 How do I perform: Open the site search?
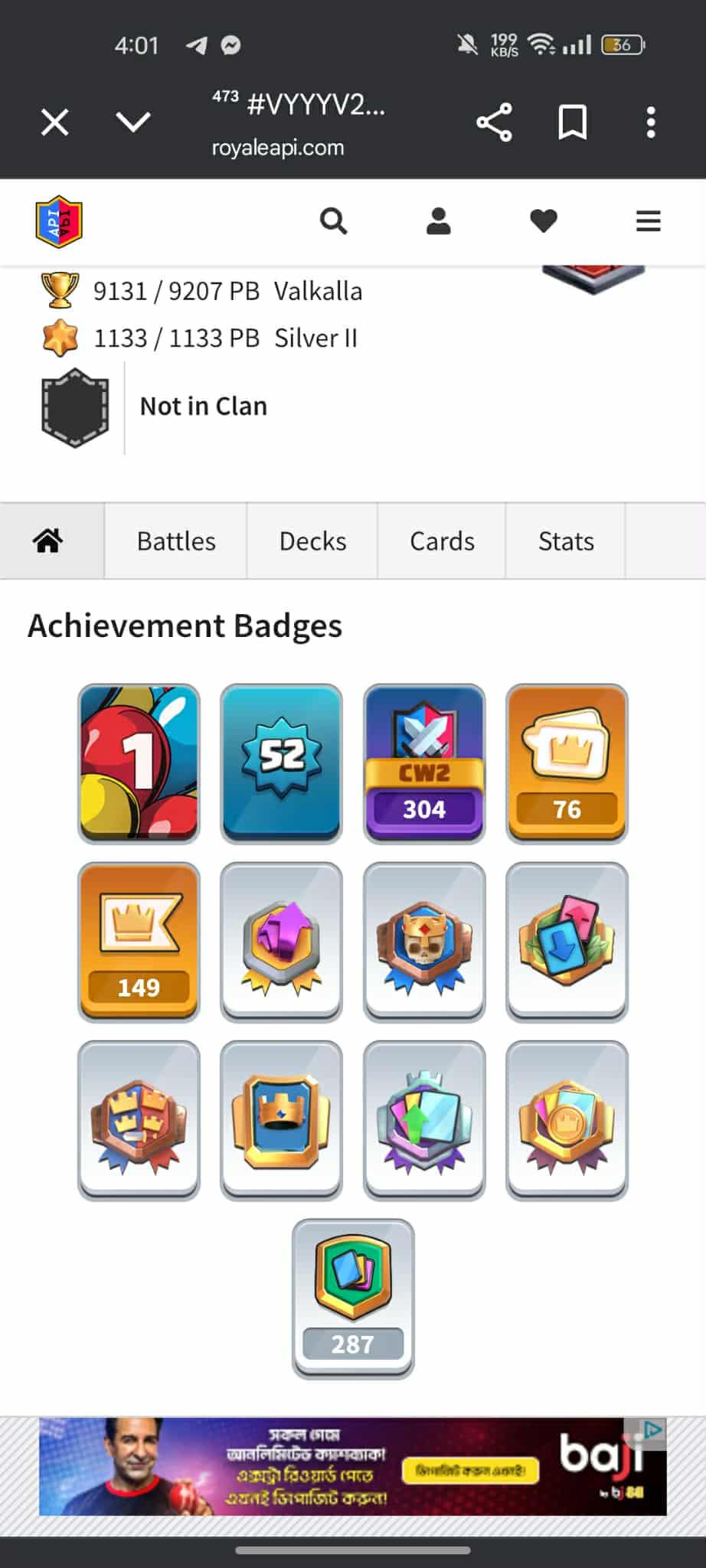[333, 221]
